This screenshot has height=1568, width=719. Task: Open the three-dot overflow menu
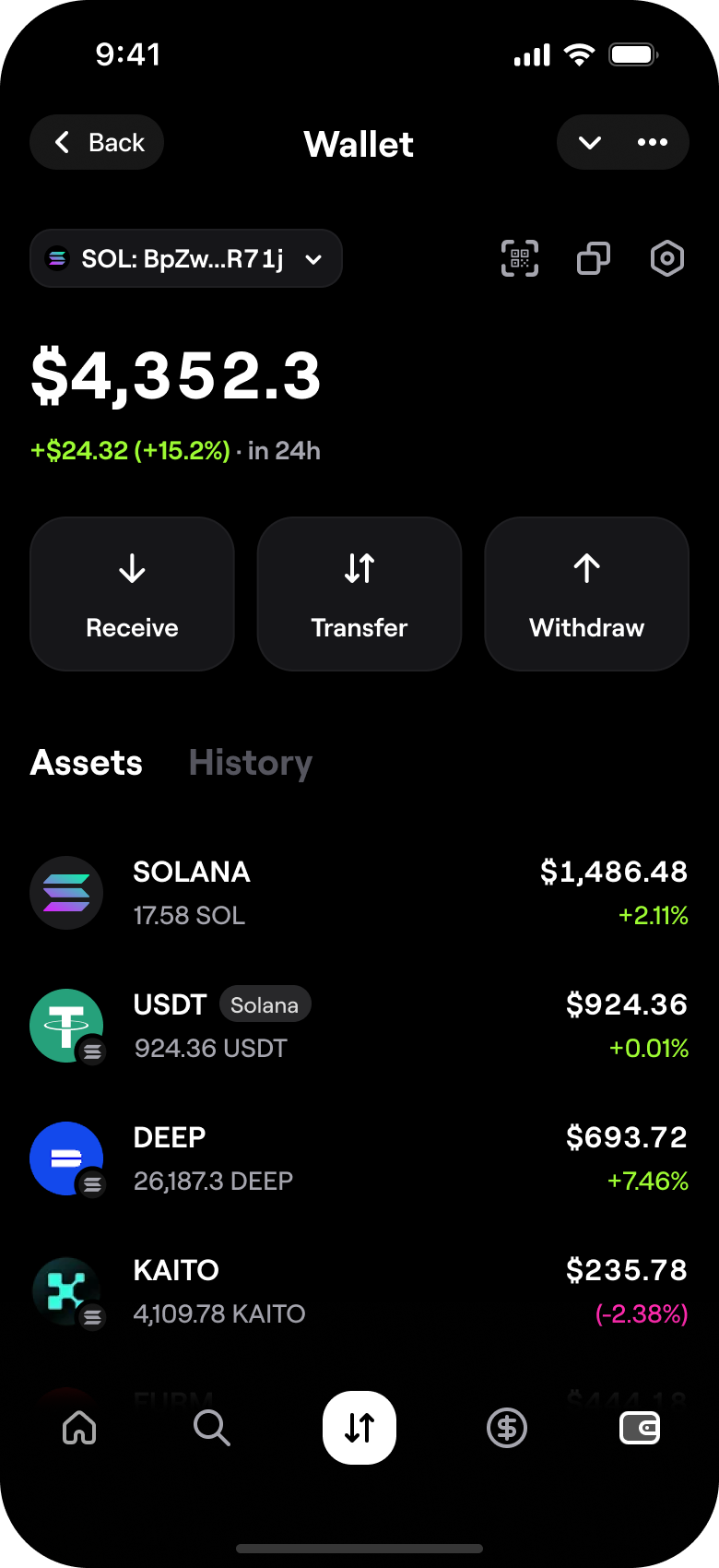(652, 142)
